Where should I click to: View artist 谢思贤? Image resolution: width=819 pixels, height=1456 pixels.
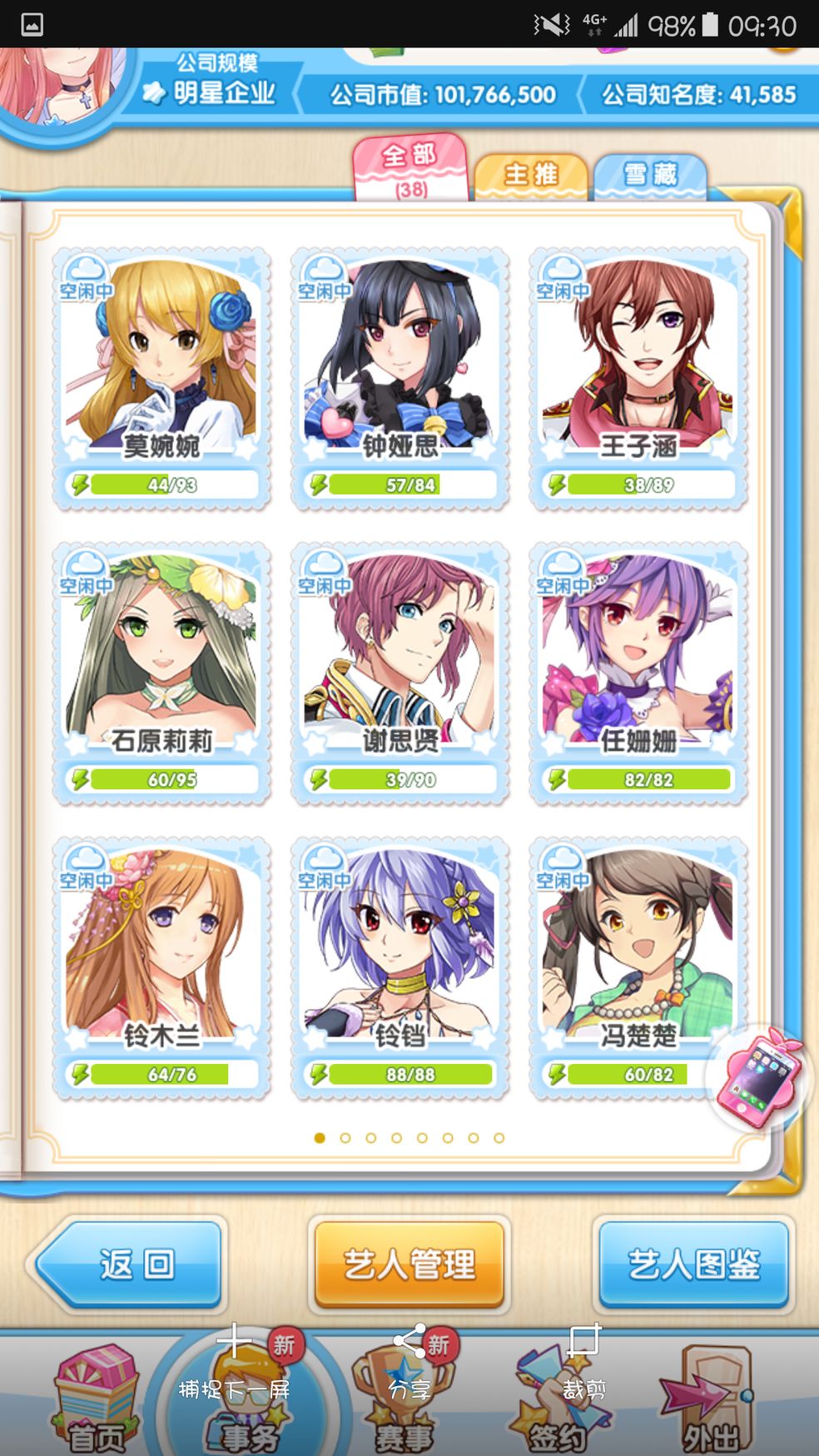point(400,662)
